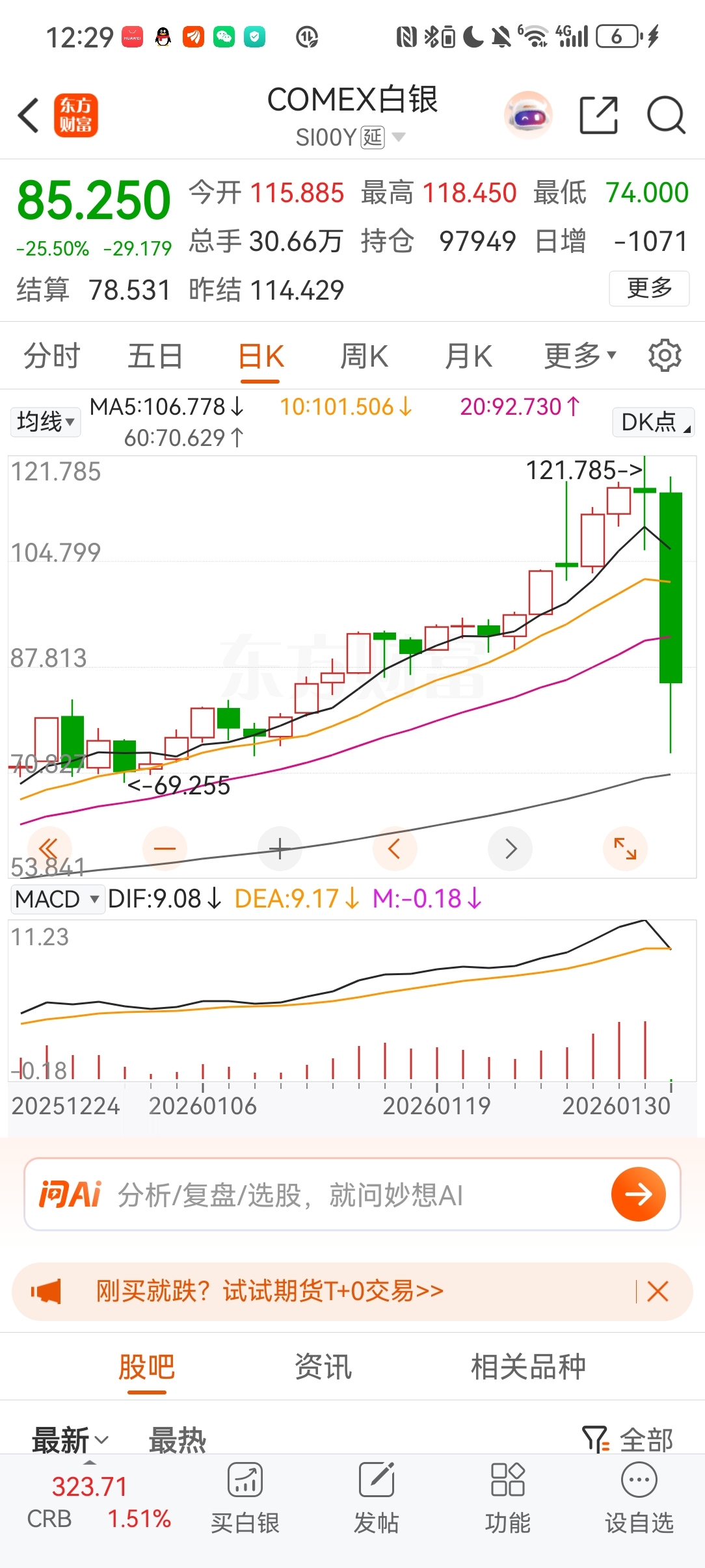The image size is (705, 1568).
Task: Toggle the DK点 option
Action: pos(654,422)
